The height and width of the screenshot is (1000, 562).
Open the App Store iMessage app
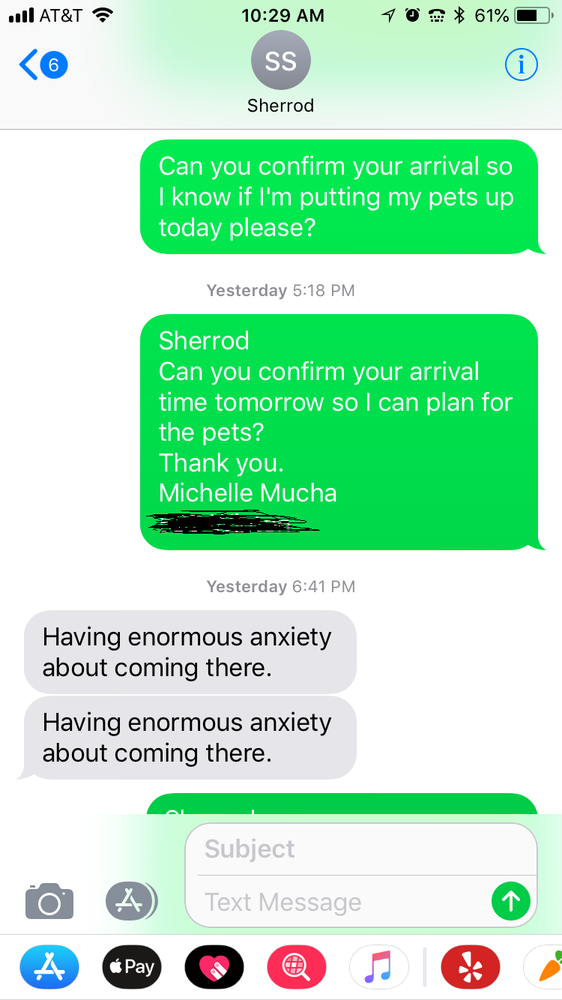50,967
